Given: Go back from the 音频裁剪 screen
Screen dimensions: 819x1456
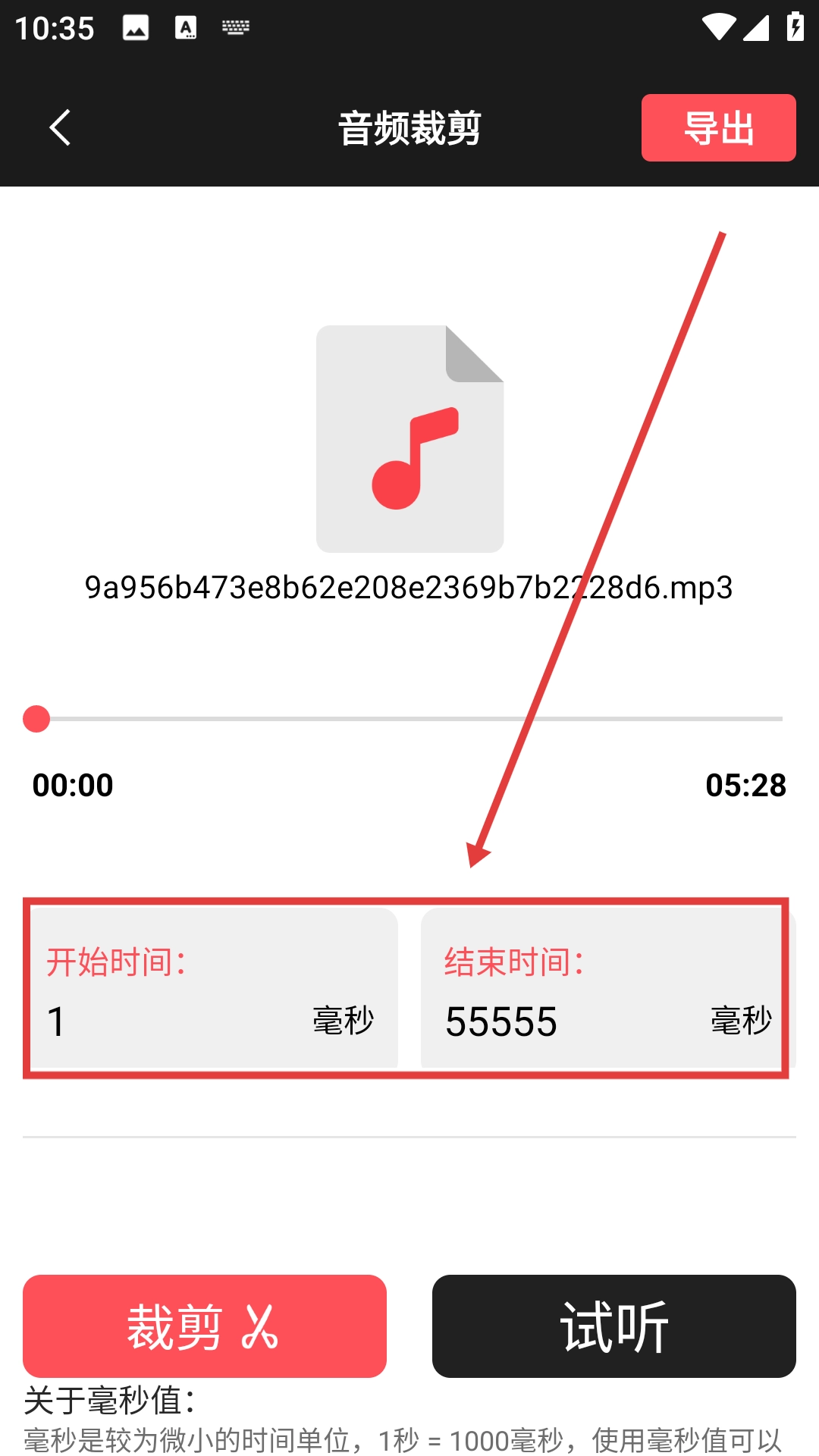Looking at the screenshot, I should pos(60,127).
